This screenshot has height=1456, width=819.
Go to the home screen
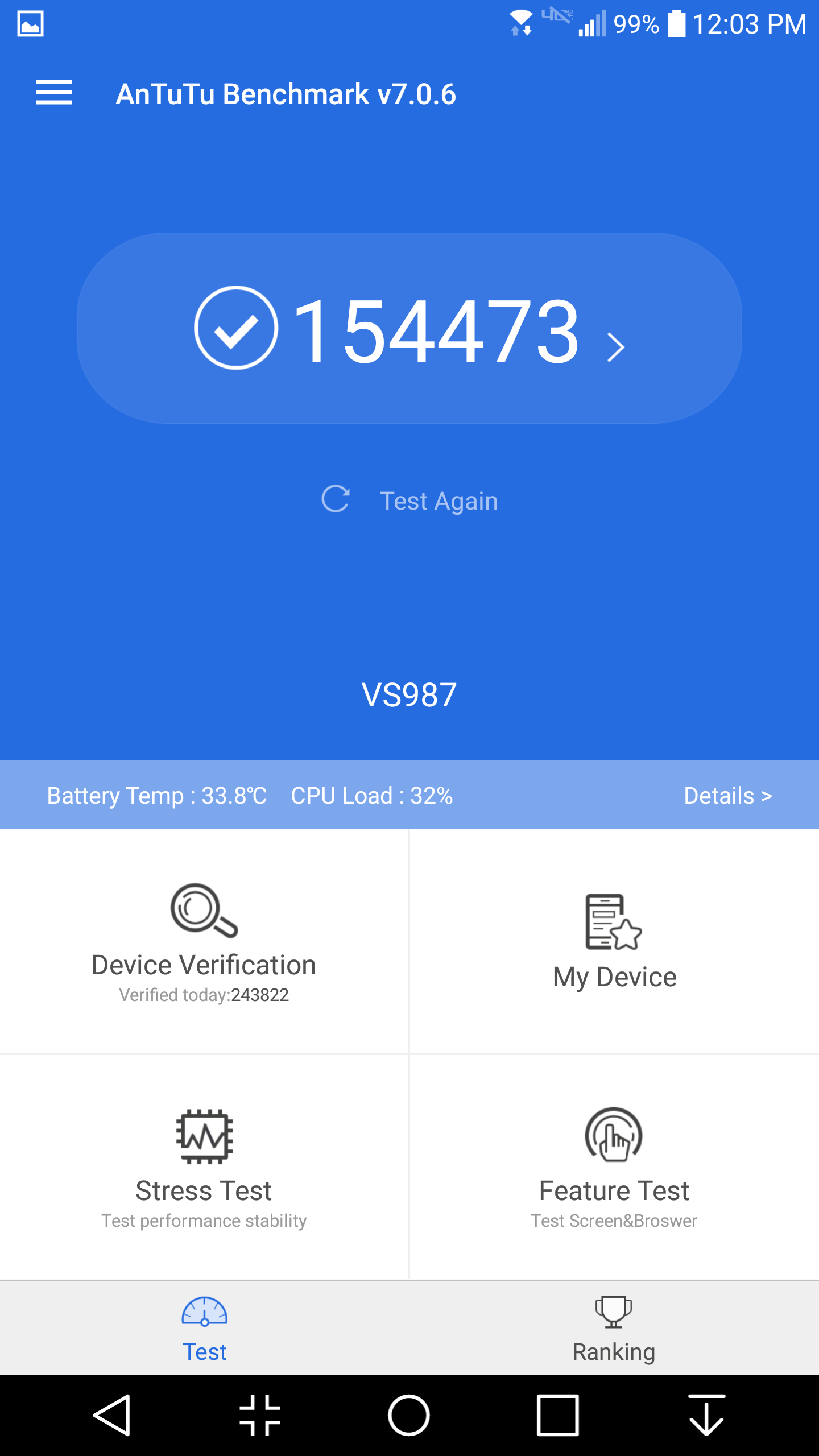coord(409,1415)
